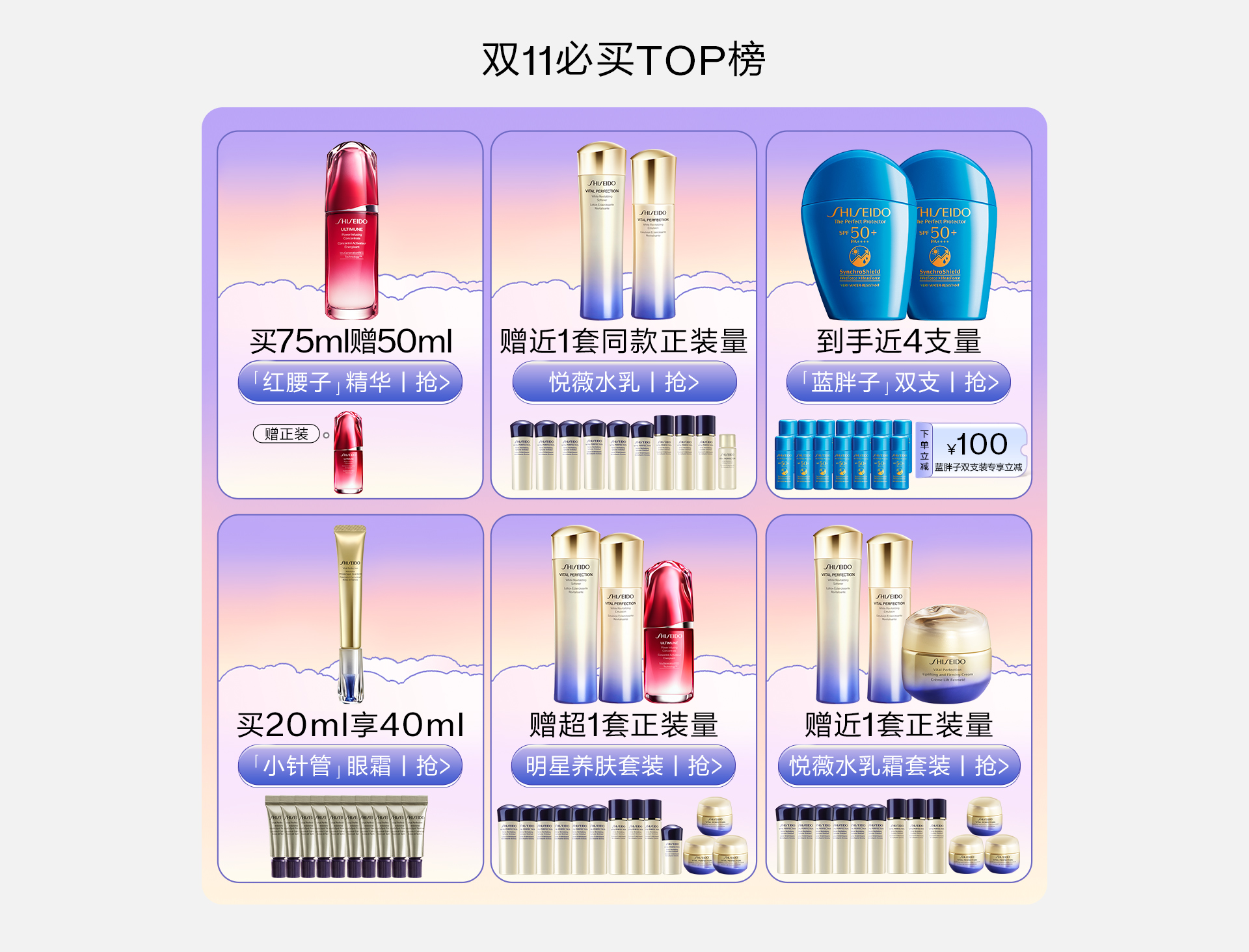Image resolution: width=1249 pixels, height=952 pixels.
Task: Tap the 「红腰子」精华 抢 button
Action: pos(350,382)
